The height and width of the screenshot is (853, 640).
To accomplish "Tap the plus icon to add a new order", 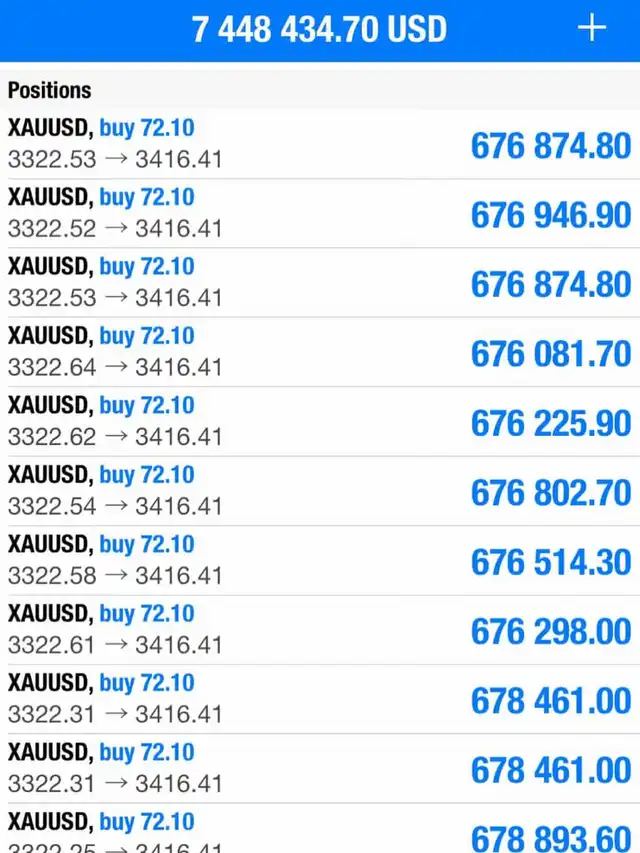I will coord(592,29).
